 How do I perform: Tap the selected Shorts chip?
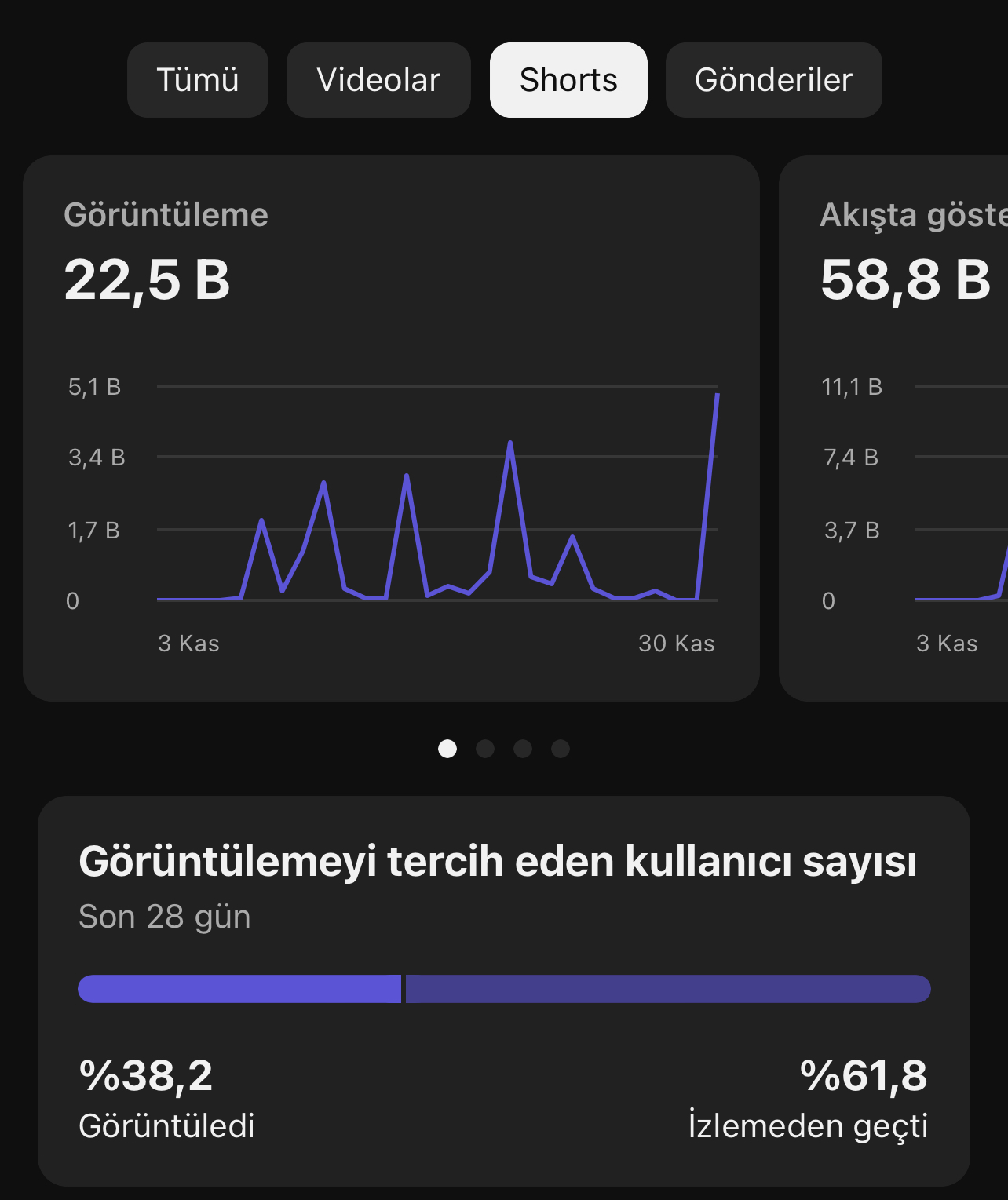568,80
